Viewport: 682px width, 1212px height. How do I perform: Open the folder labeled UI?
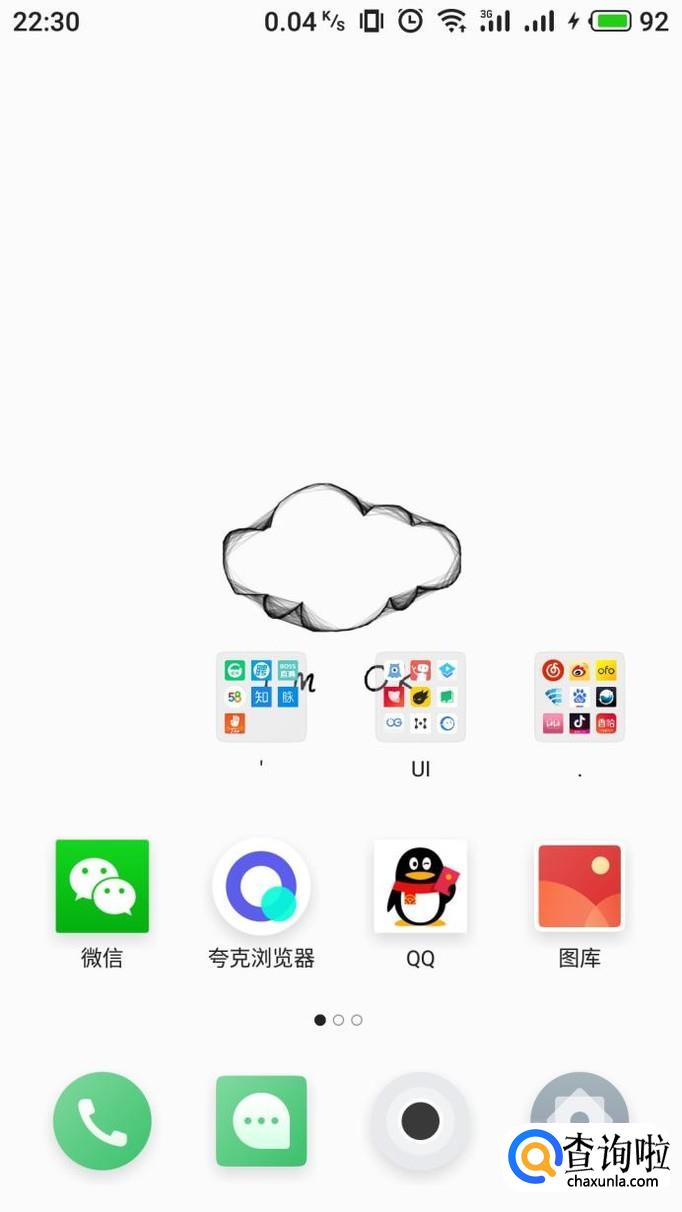[x=420, y=697]
